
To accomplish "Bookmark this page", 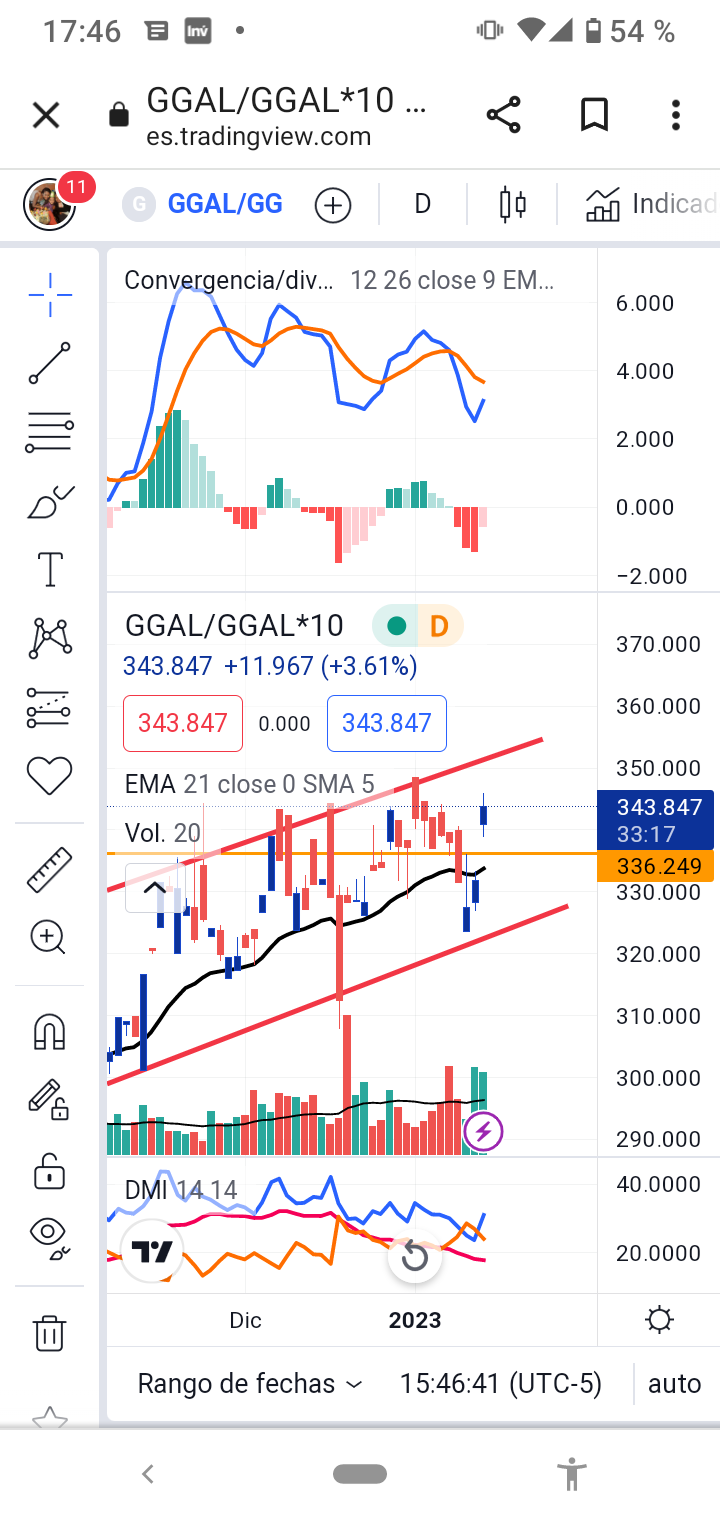I will click(594, 115).
